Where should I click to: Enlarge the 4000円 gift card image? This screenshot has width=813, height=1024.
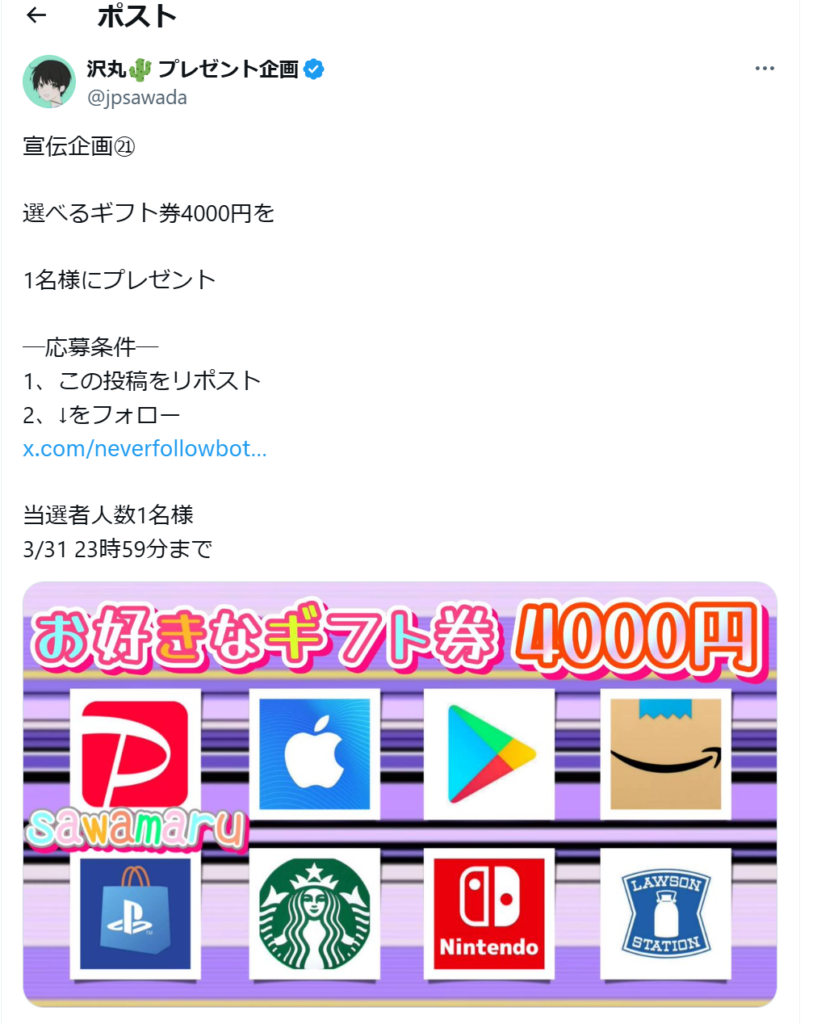click(x=400, y=794)
